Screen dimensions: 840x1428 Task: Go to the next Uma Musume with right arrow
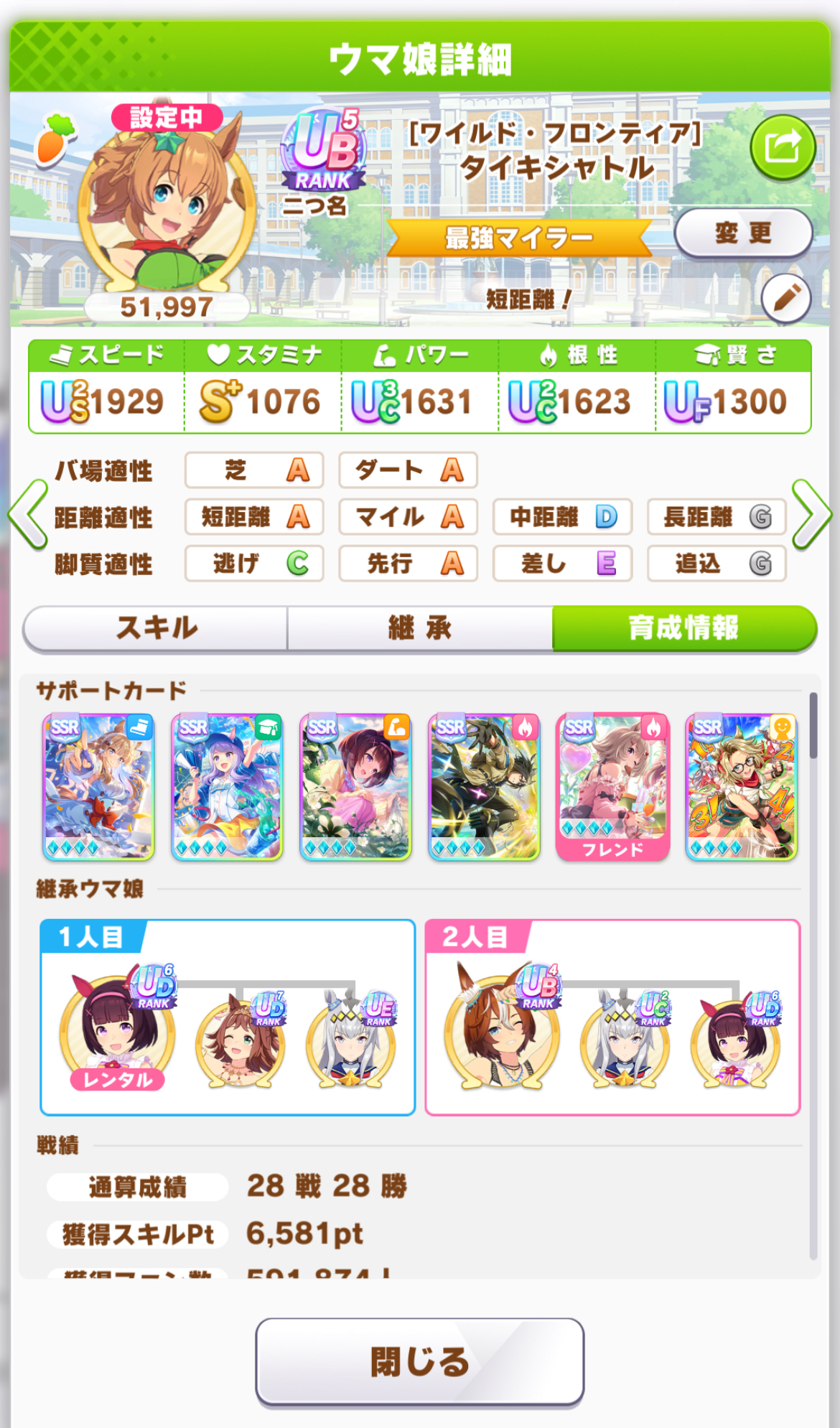[812, 515]
